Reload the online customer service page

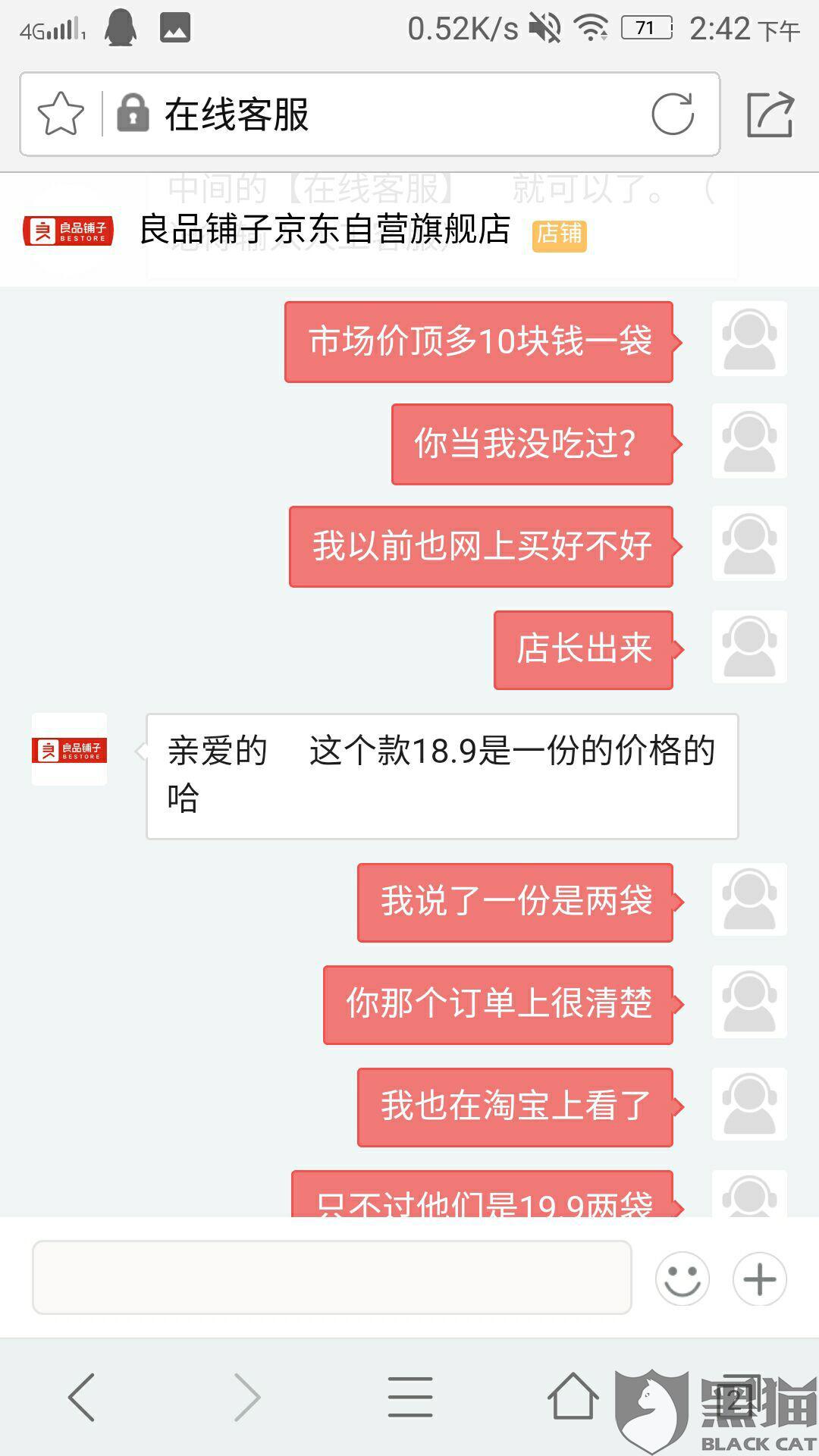pyautogui.click(x=673, y=114)
